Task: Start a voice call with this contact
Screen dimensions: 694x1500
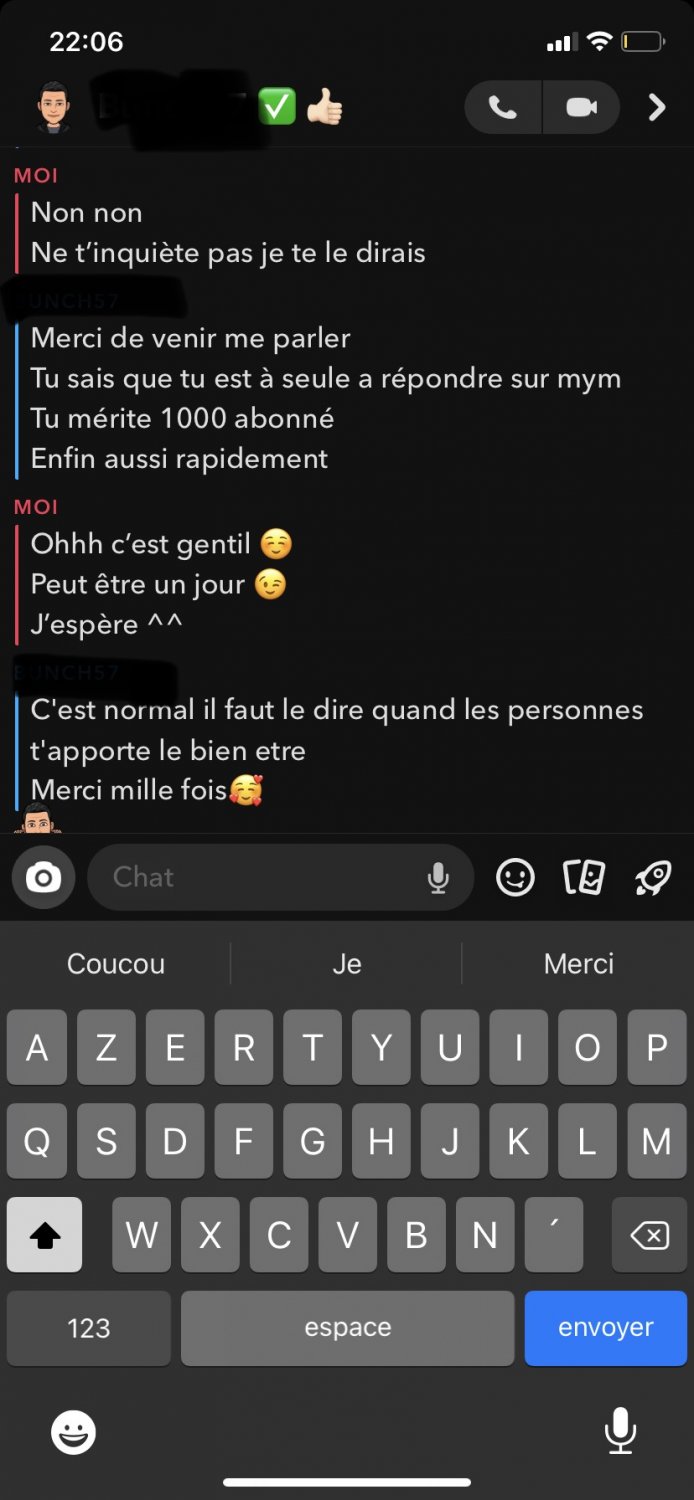Action: (x=503, y=107)
